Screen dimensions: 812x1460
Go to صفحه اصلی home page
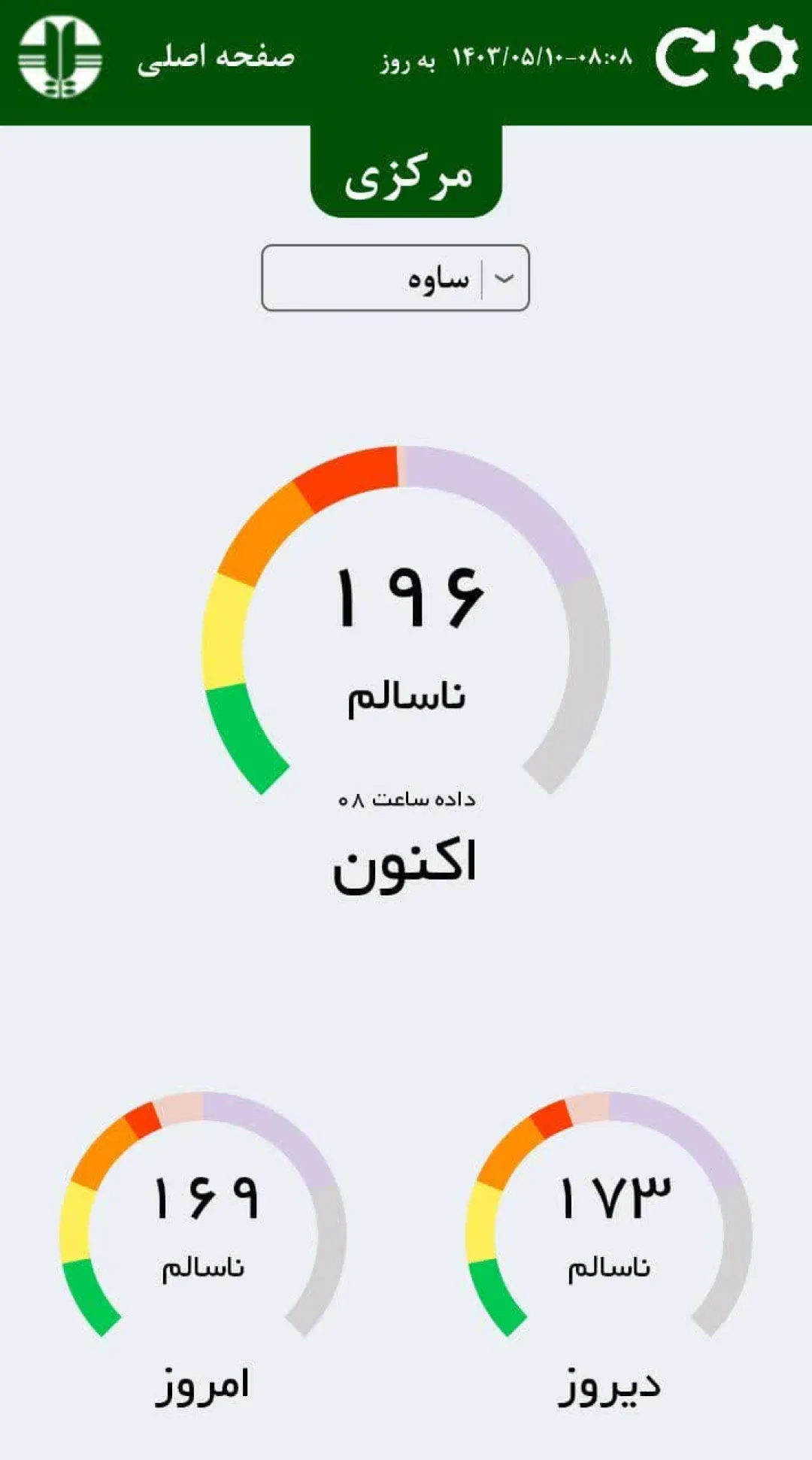coord(216,59)
